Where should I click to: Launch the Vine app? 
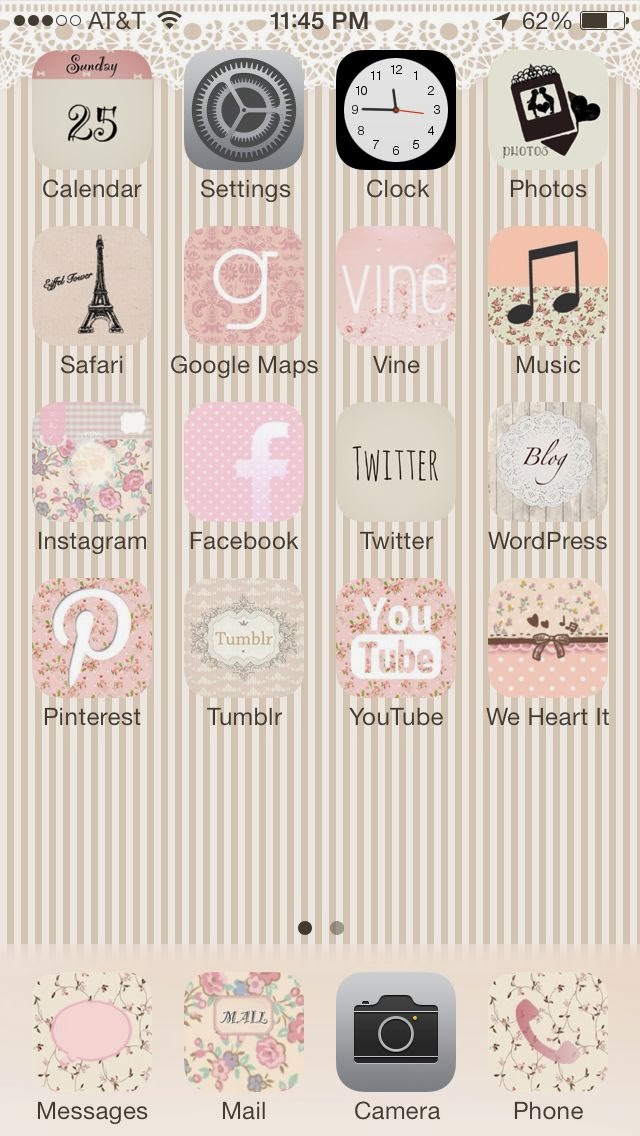pyautogui.click(x=396, y=287)
